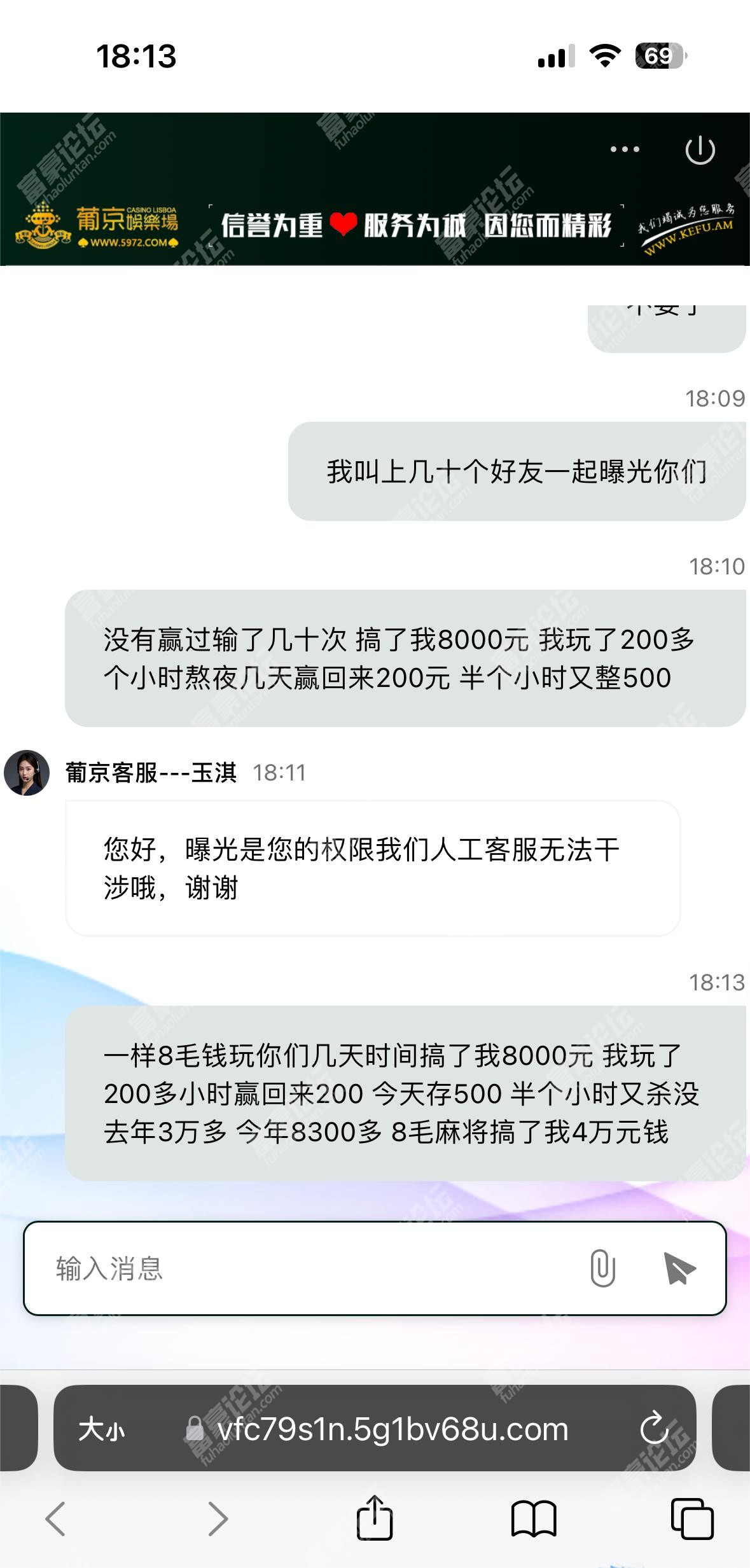
Task: Go back to the previous page
Action: click(56, 1519)
